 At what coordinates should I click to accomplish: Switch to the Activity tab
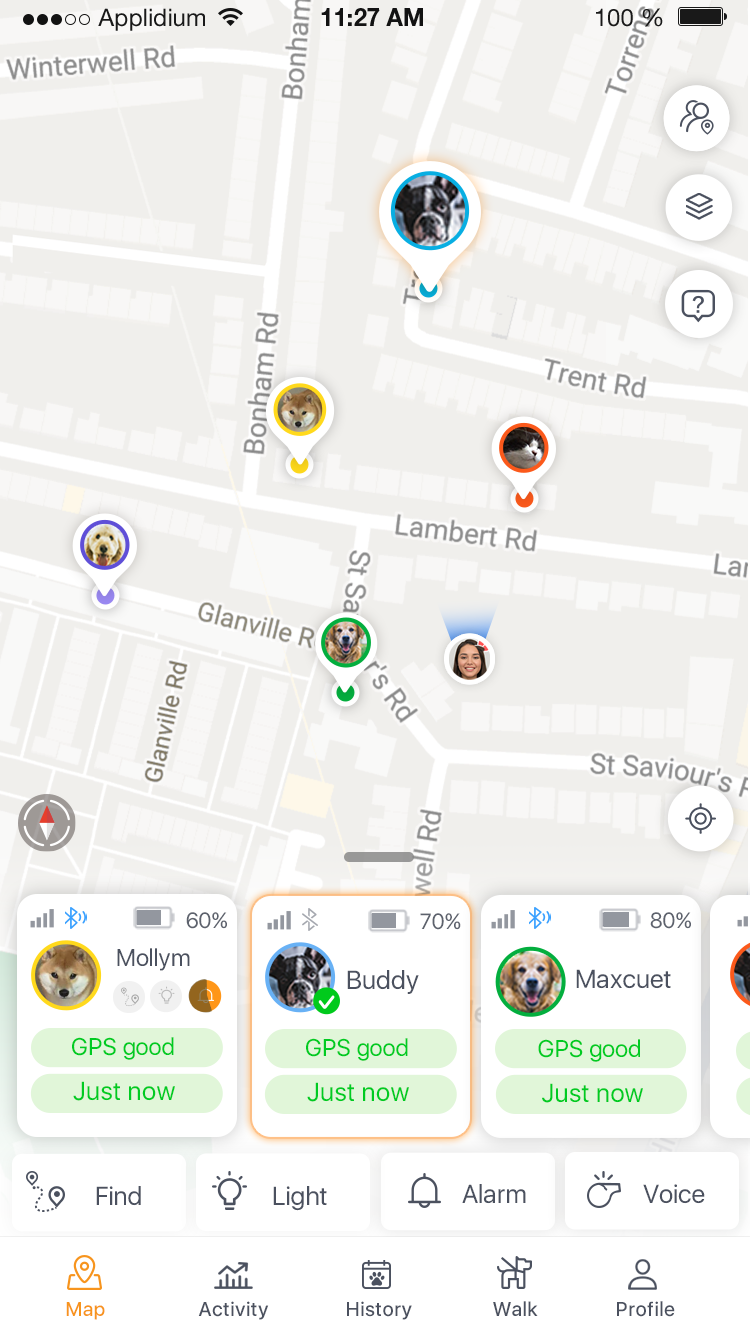click(x=233, y=1289)
